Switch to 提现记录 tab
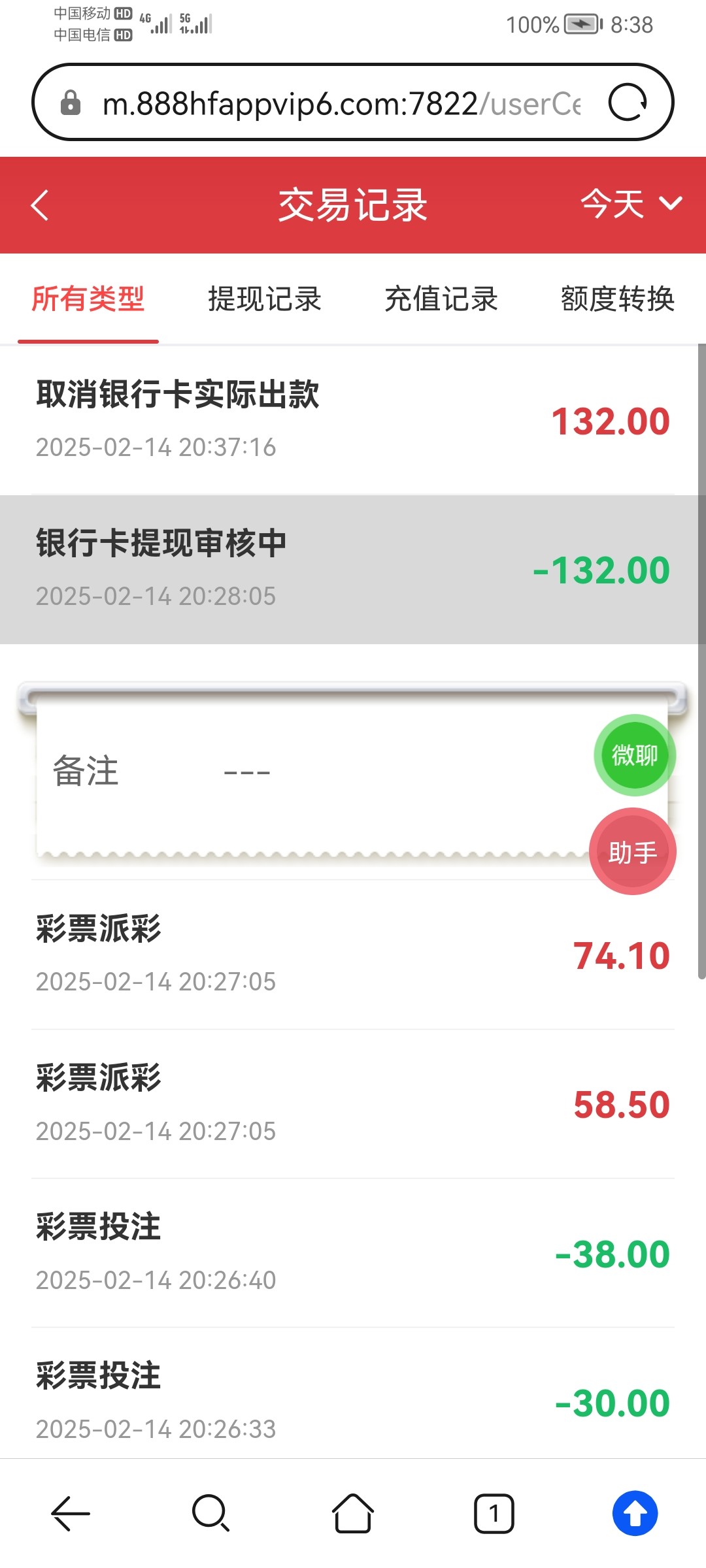The width and height of the screenshot is (706, 1568). point(264,299)
